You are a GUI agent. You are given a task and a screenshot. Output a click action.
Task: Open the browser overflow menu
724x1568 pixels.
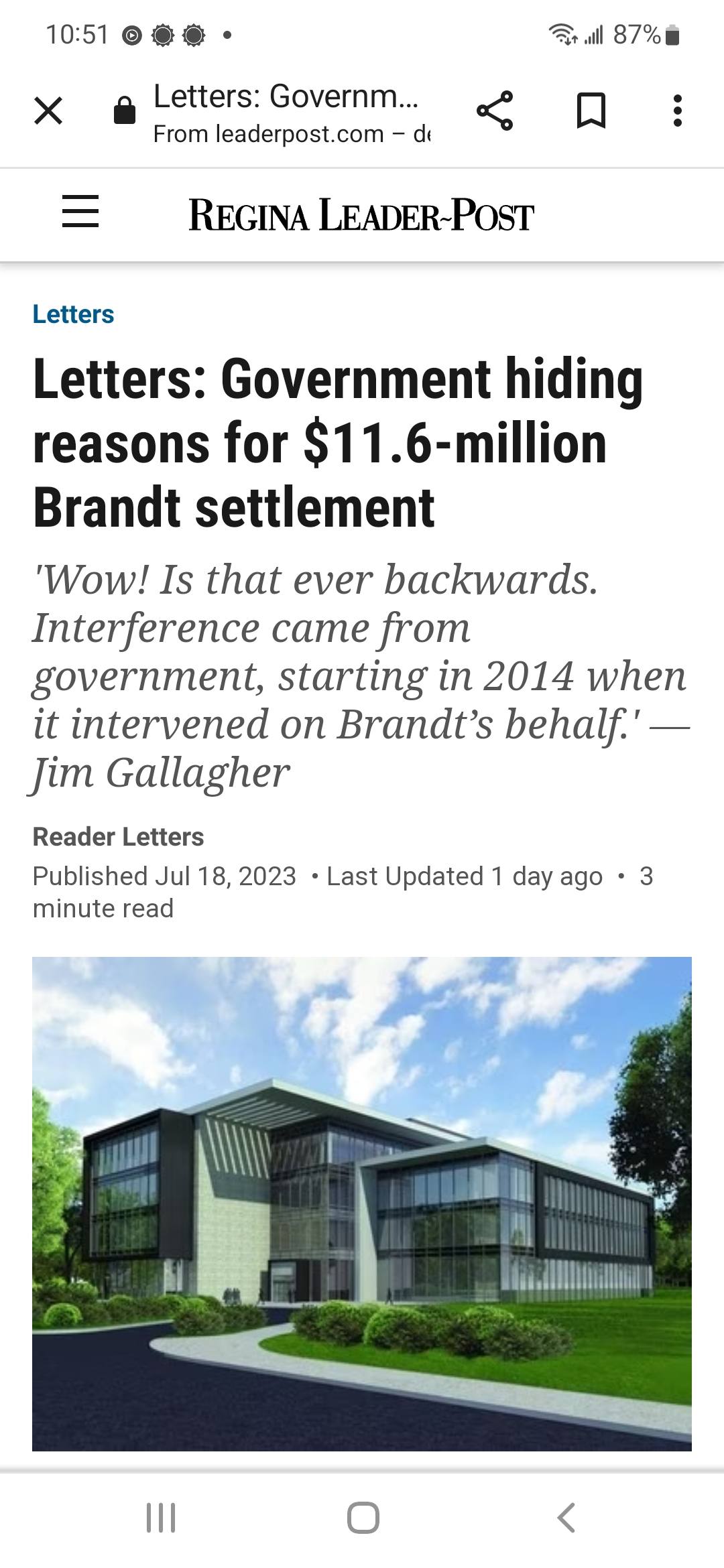pos(678,111)
